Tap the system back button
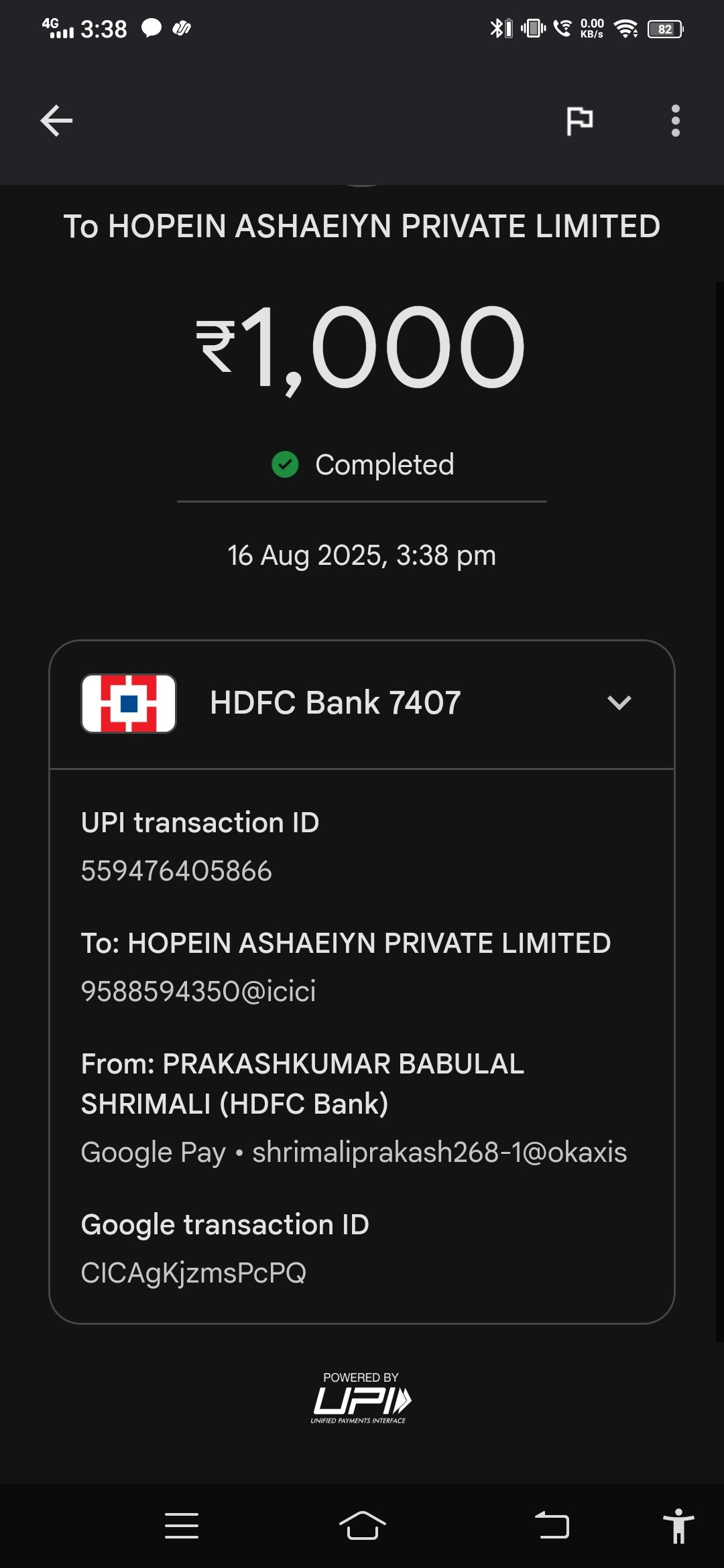Viewport: 724px width, 1568px height. click(552, 1526)
